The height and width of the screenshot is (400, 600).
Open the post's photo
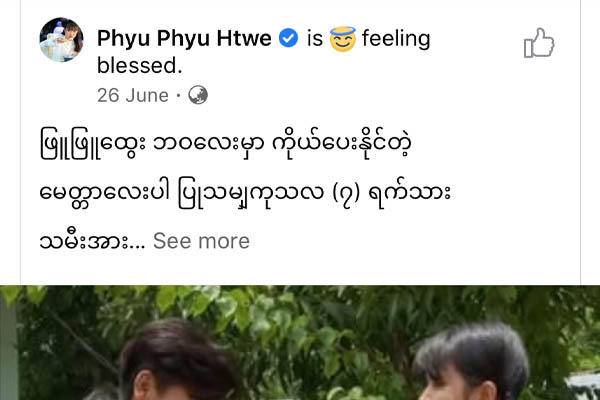pyautogui.click(x=300, y=345)
